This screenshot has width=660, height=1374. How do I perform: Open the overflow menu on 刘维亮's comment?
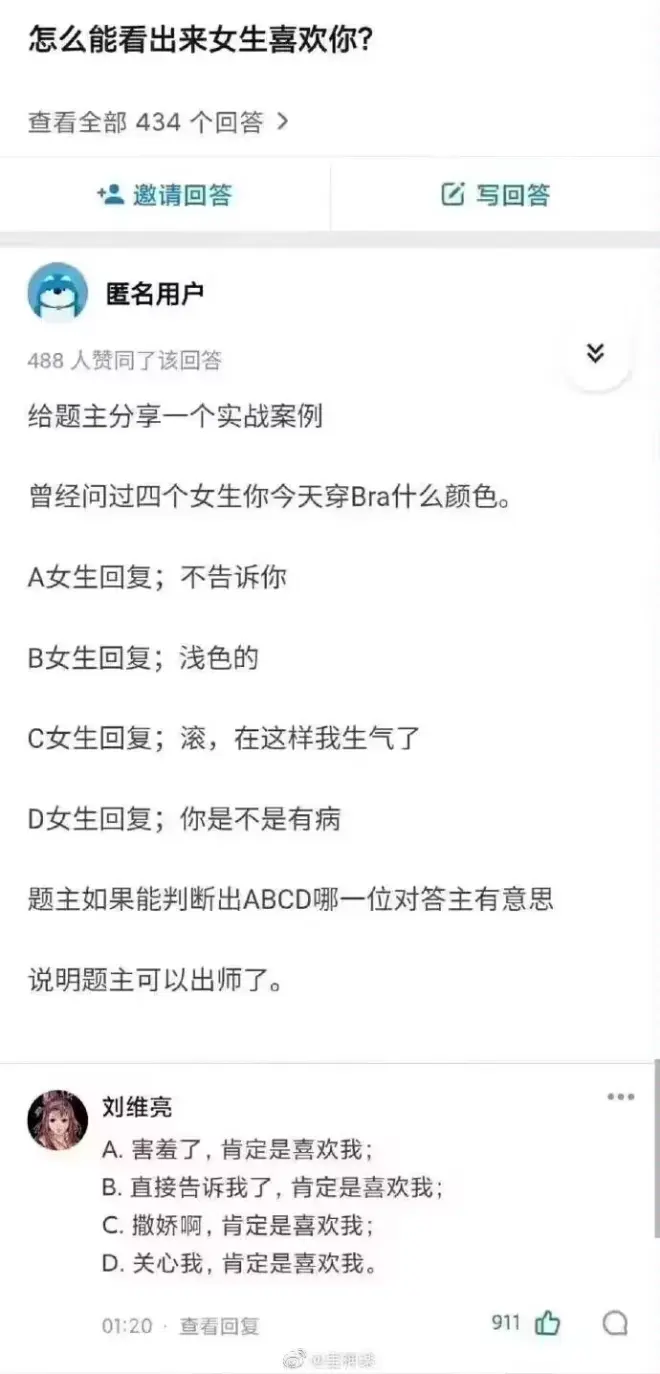point(620,1097)
